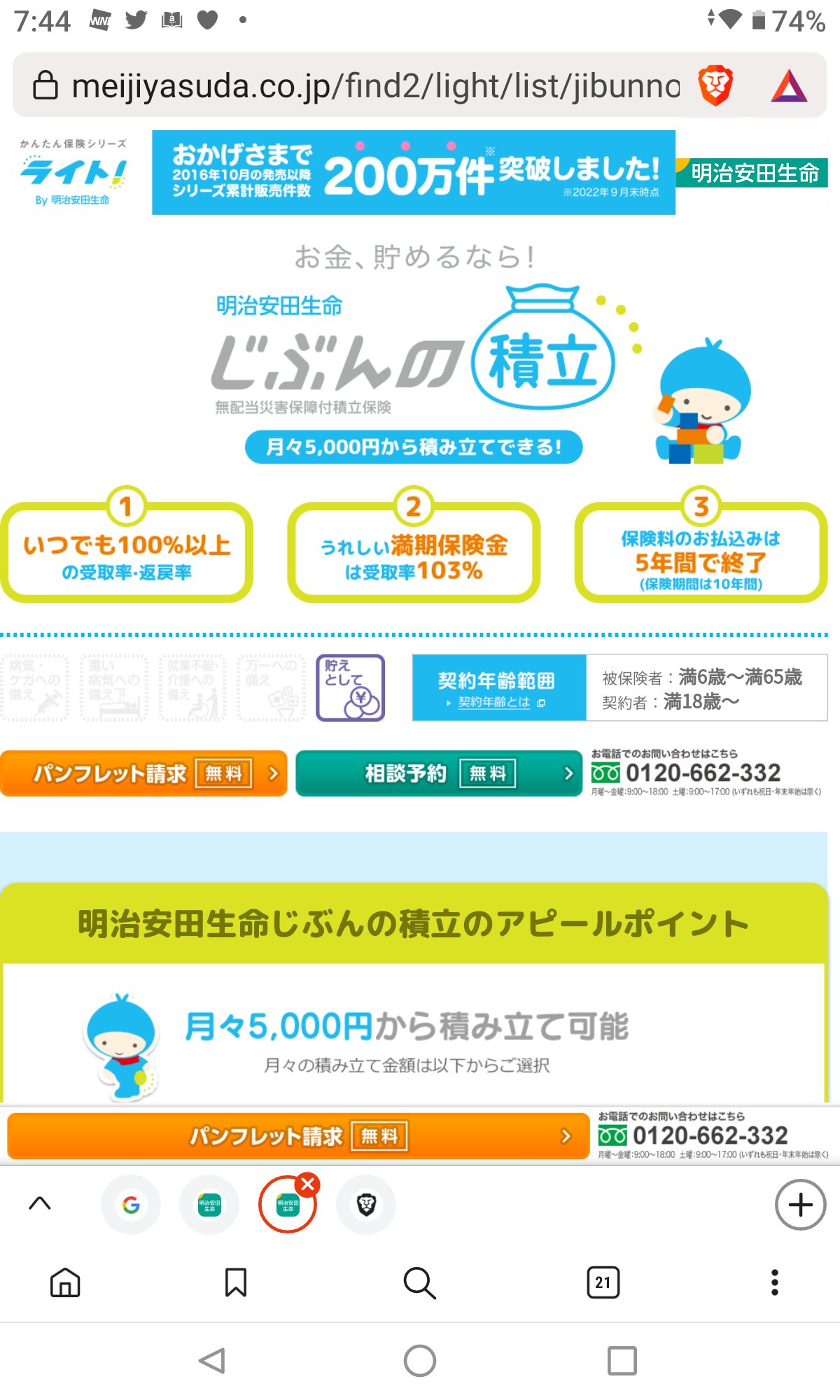Image resolution: width=840 pixels, height=1400 pixels.
Task: Request pamphlet via upper パンフレット請求 button
Action: [143, 773]
